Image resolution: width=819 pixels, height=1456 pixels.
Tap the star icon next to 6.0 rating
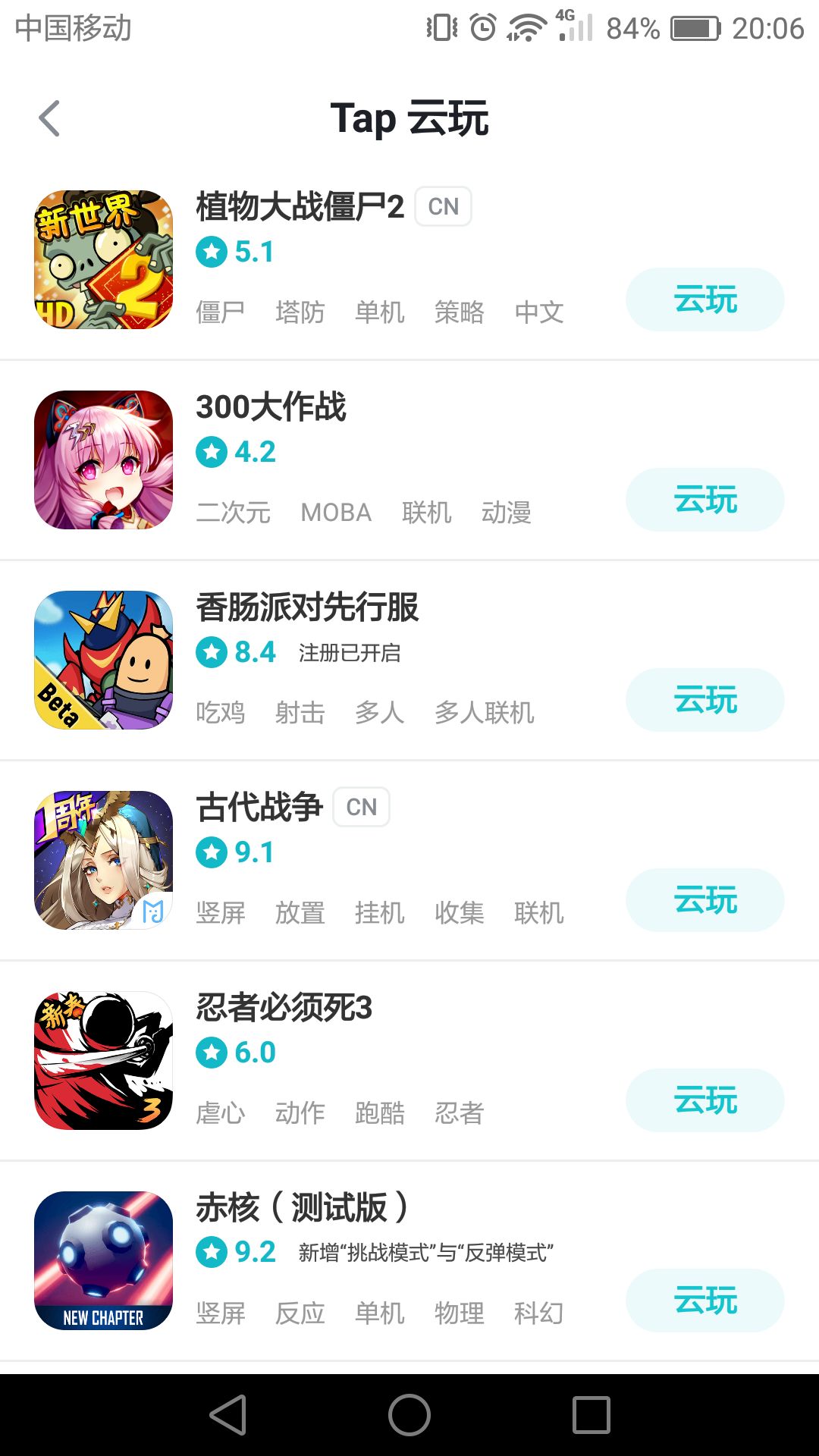tap(210, 1053)
